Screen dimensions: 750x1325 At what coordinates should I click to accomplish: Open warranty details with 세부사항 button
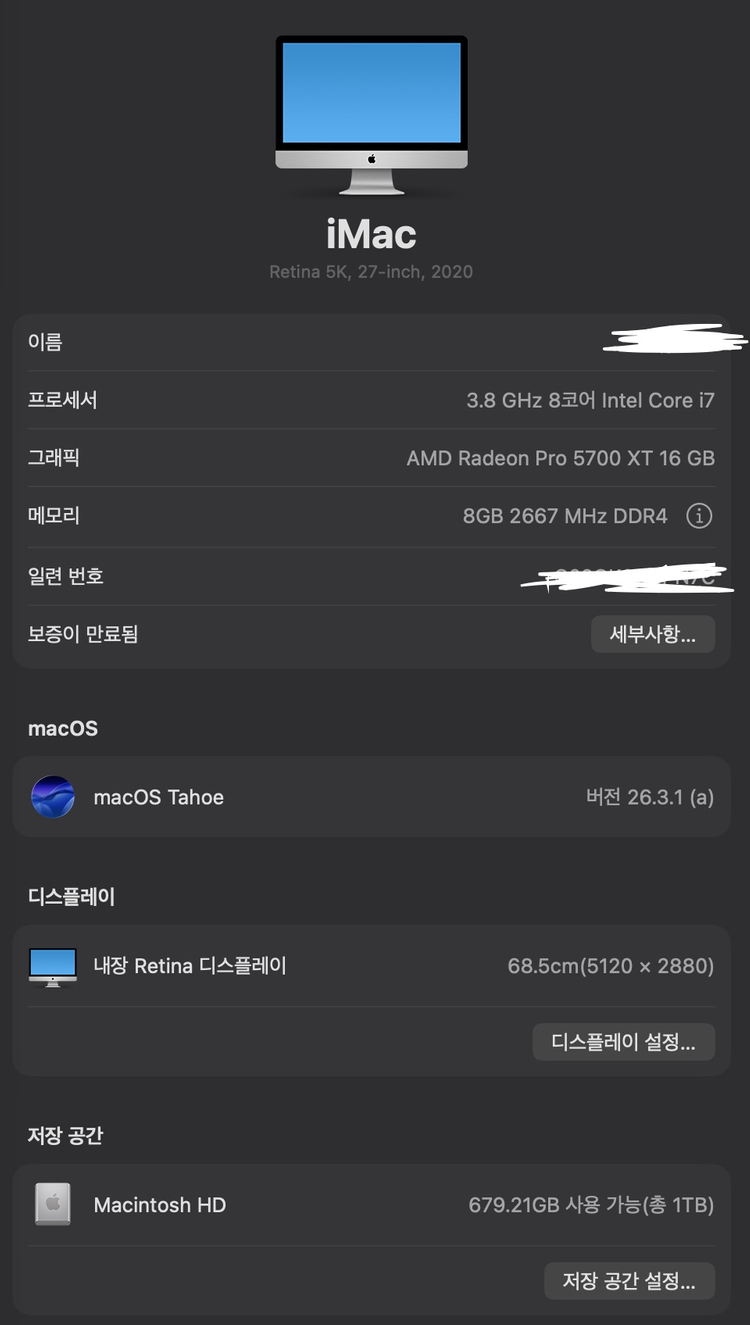[653, 634]
